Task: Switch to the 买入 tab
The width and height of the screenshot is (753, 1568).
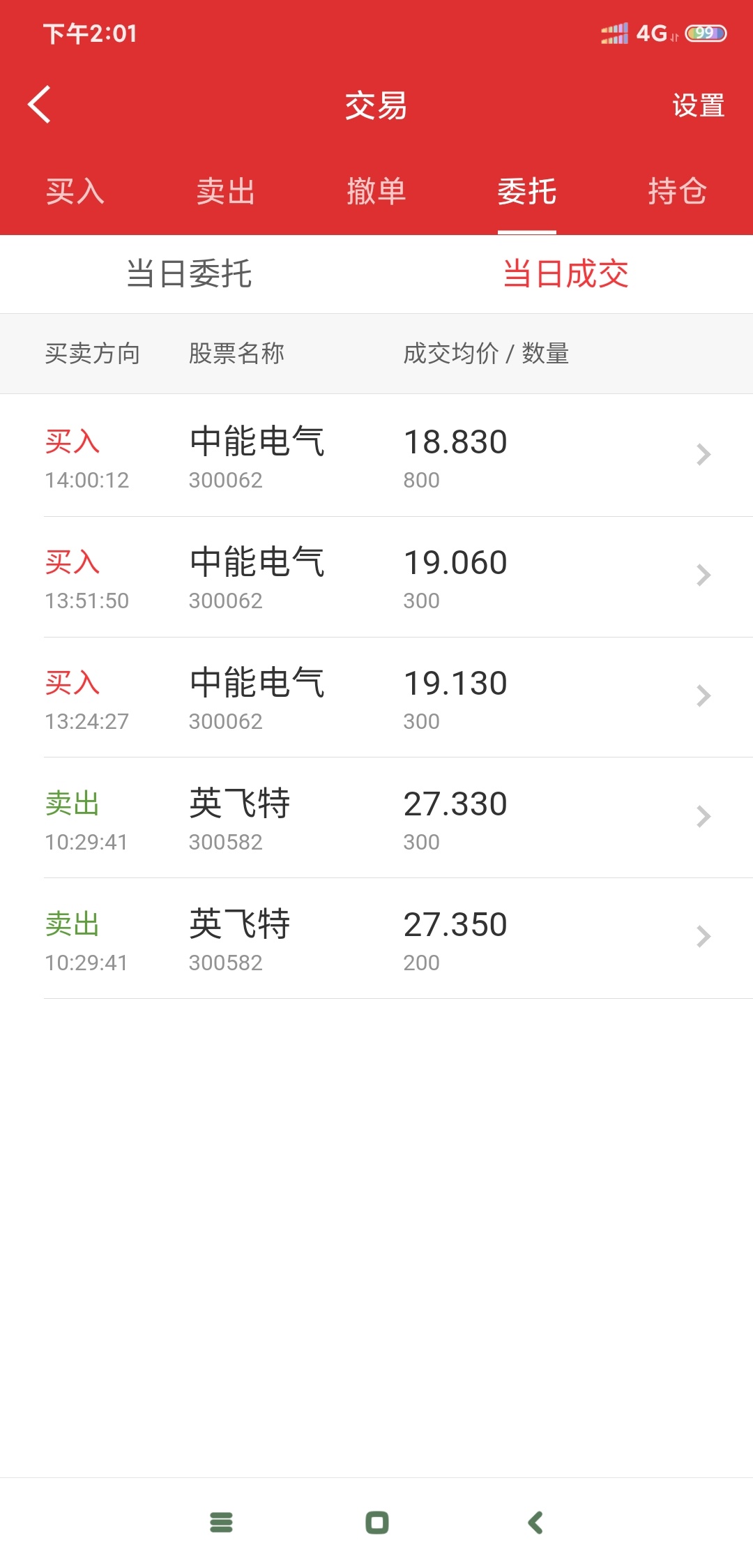Action: coord(75,191)
